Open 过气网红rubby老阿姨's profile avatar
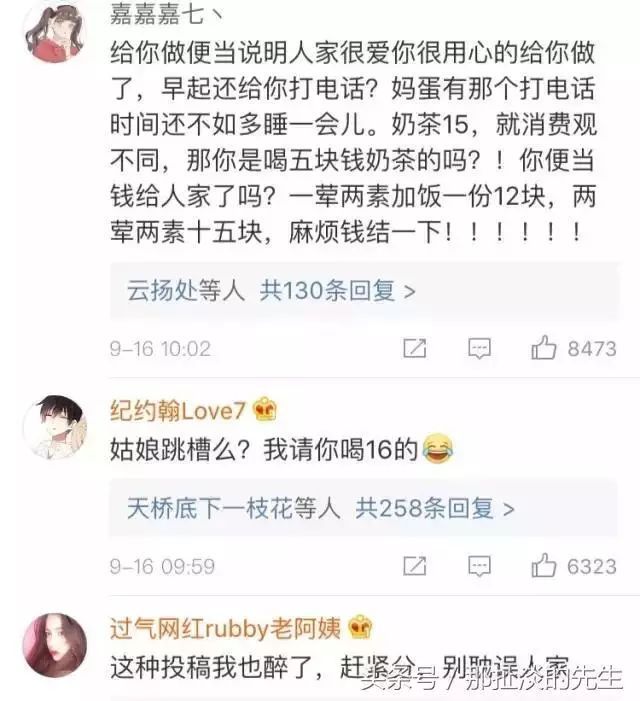This screenshot has height=701, width=640. click(x=54, y=645)
